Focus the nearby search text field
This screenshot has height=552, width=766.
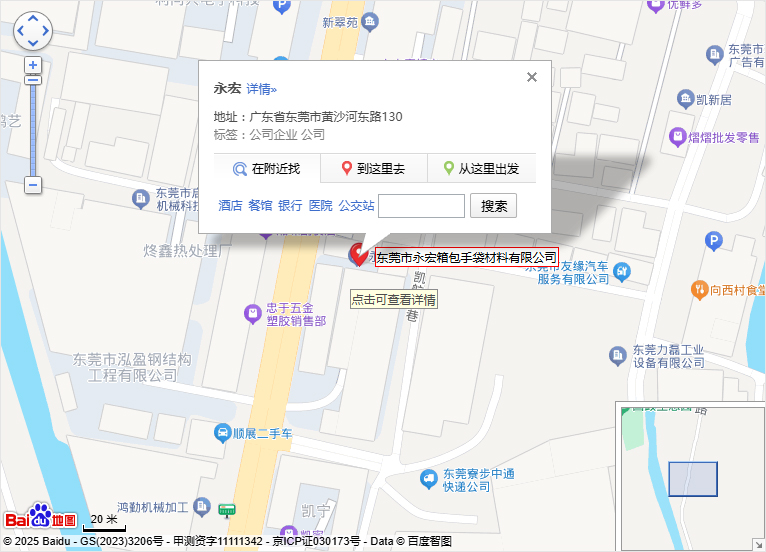pyautogui.click(x=421, y=206)
